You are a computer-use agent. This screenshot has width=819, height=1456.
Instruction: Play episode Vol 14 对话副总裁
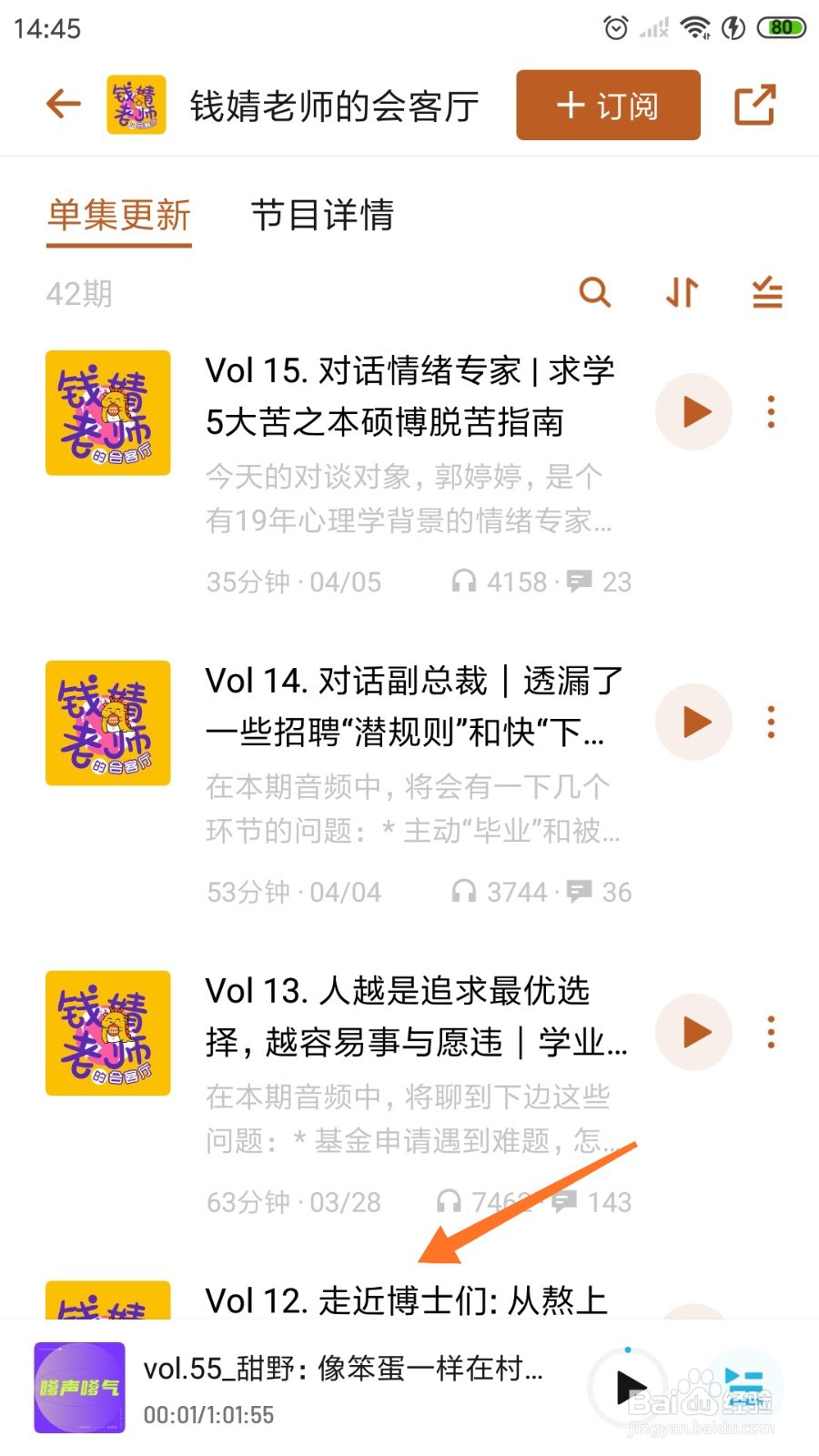click(693, 722)
